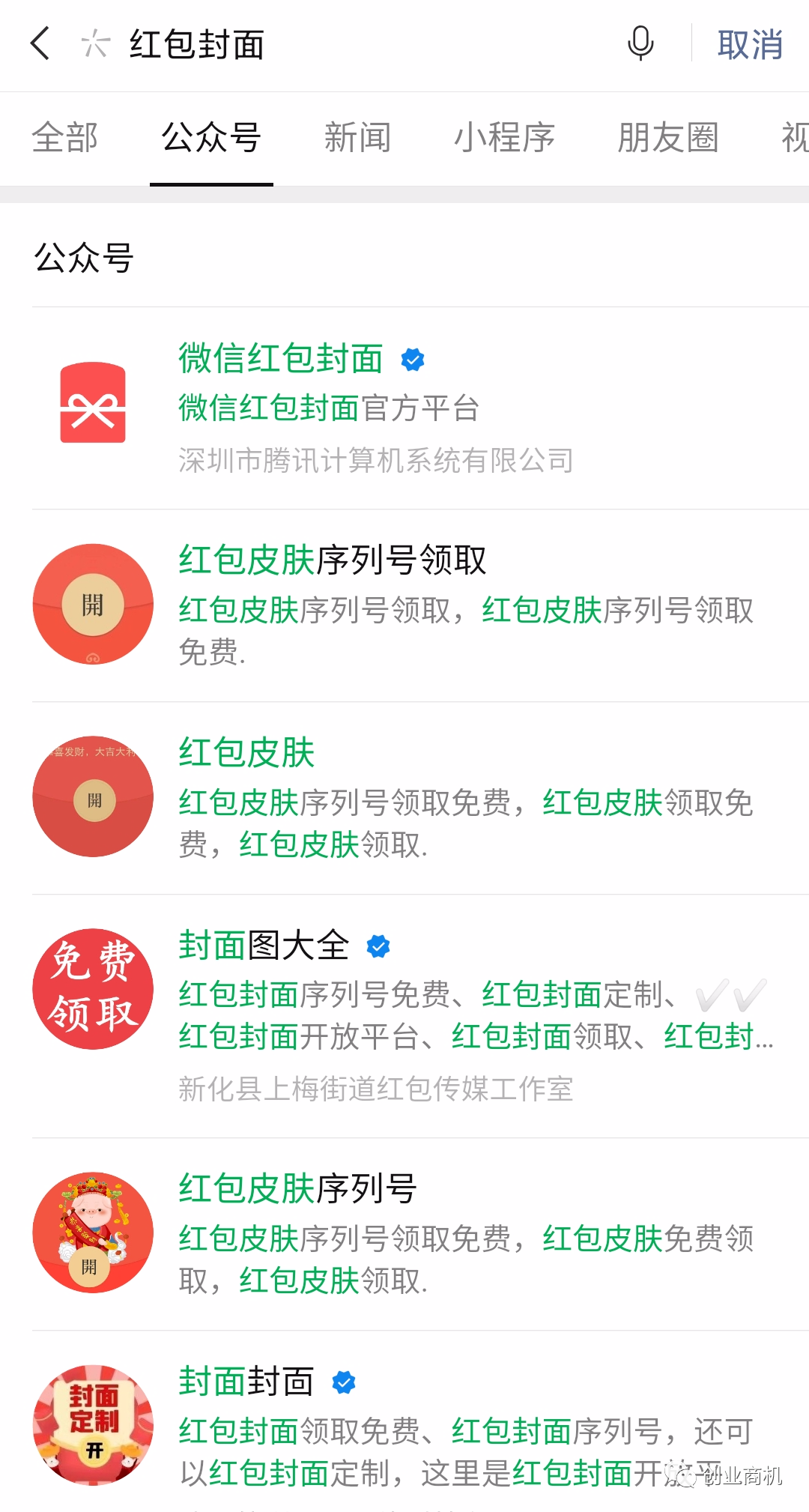Select the 公众号 tab
The width and height of the screenshot is (809, 1512).
pos(211,138)
